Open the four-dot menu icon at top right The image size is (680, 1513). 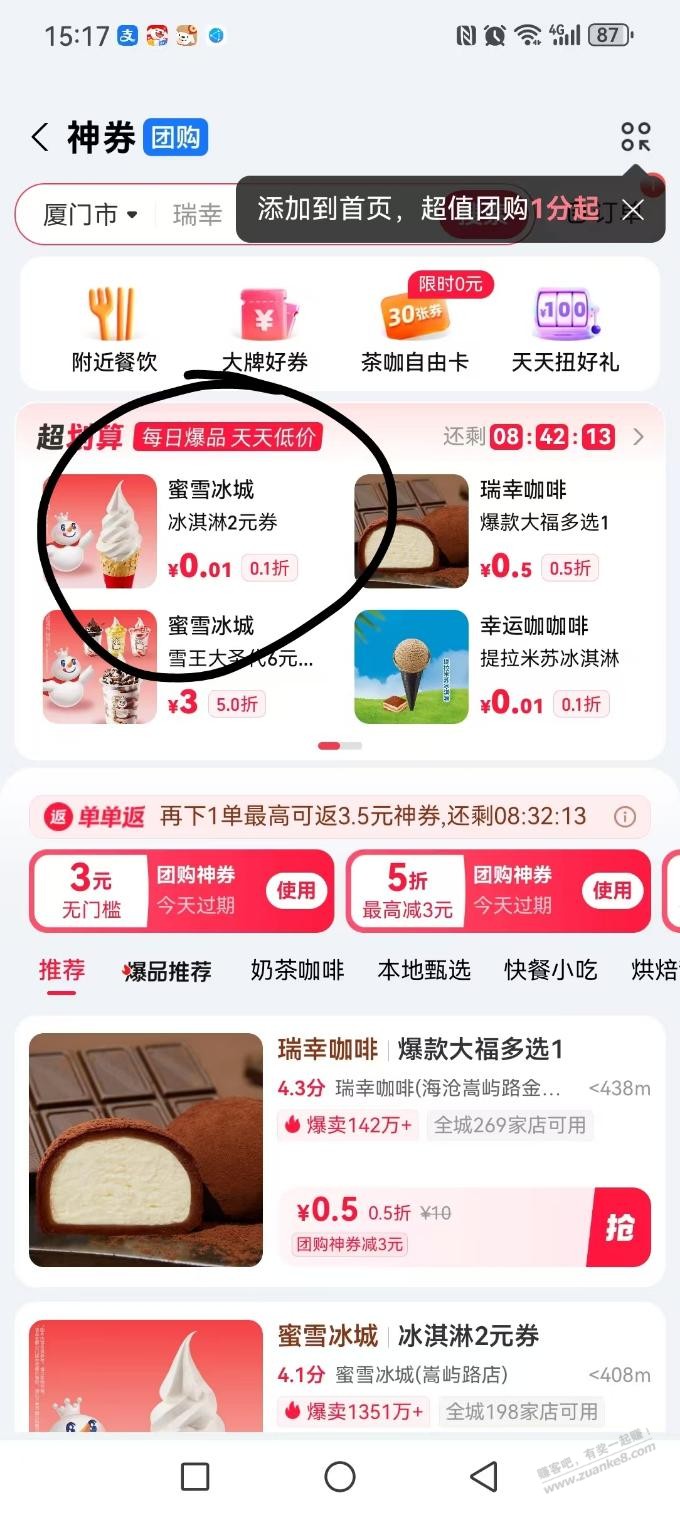click(635, 137)
